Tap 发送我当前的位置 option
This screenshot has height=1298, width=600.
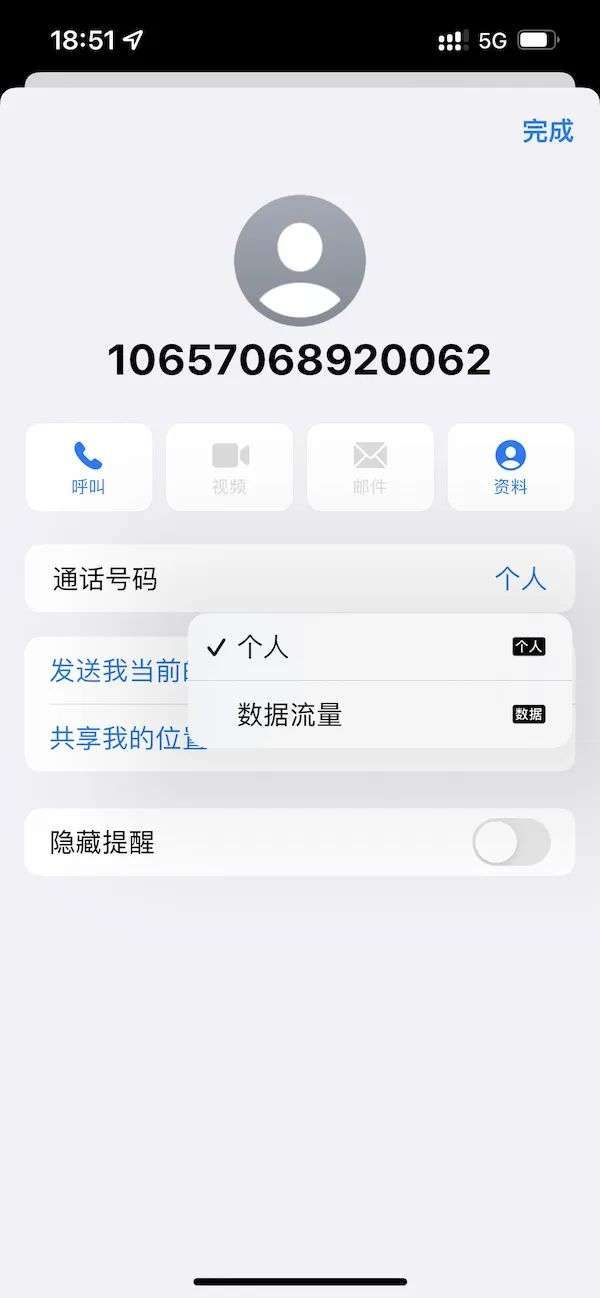(115, 671)
